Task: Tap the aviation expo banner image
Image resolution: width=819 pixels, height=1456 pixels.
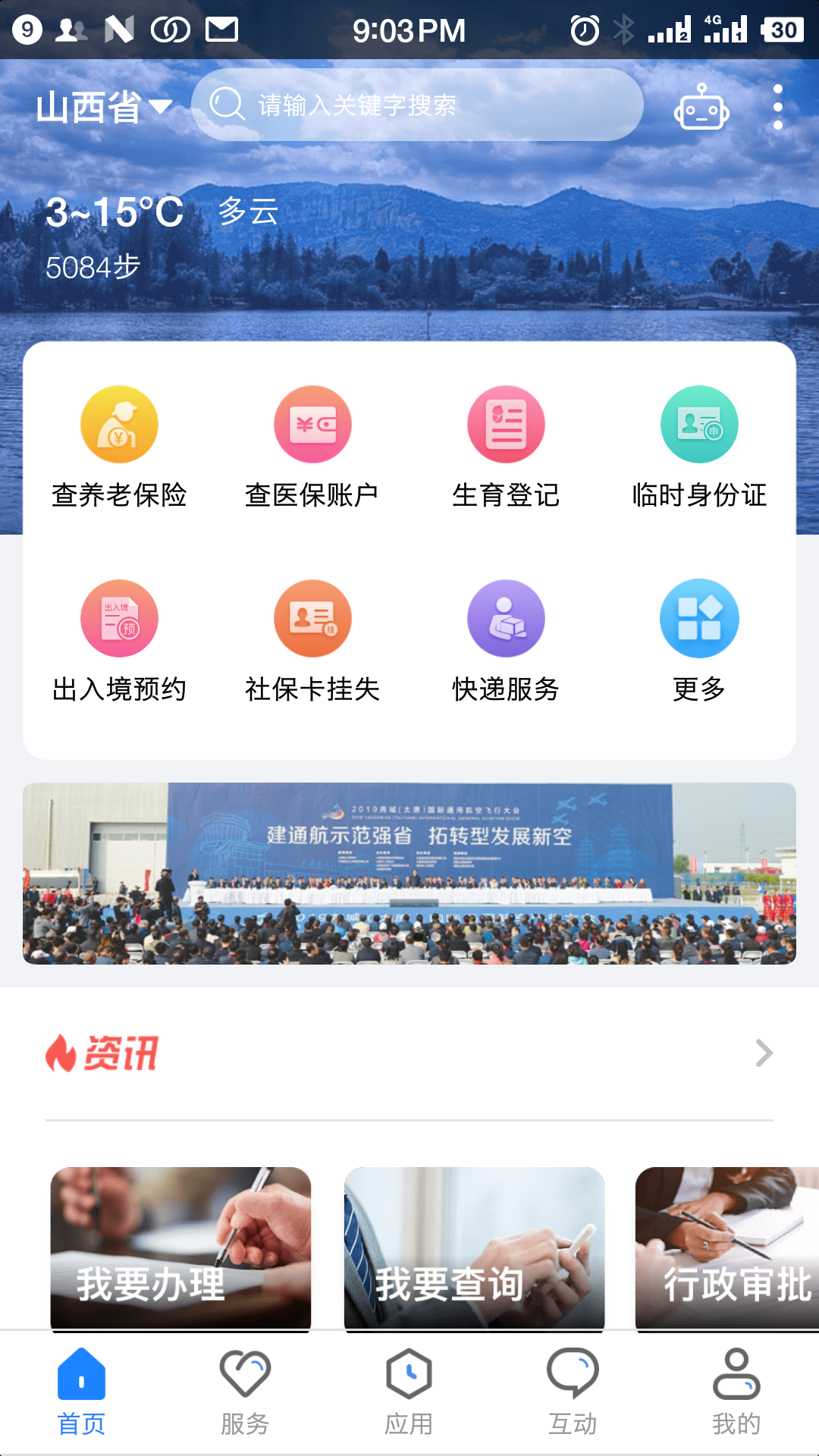Action: (x=409, y=872)
